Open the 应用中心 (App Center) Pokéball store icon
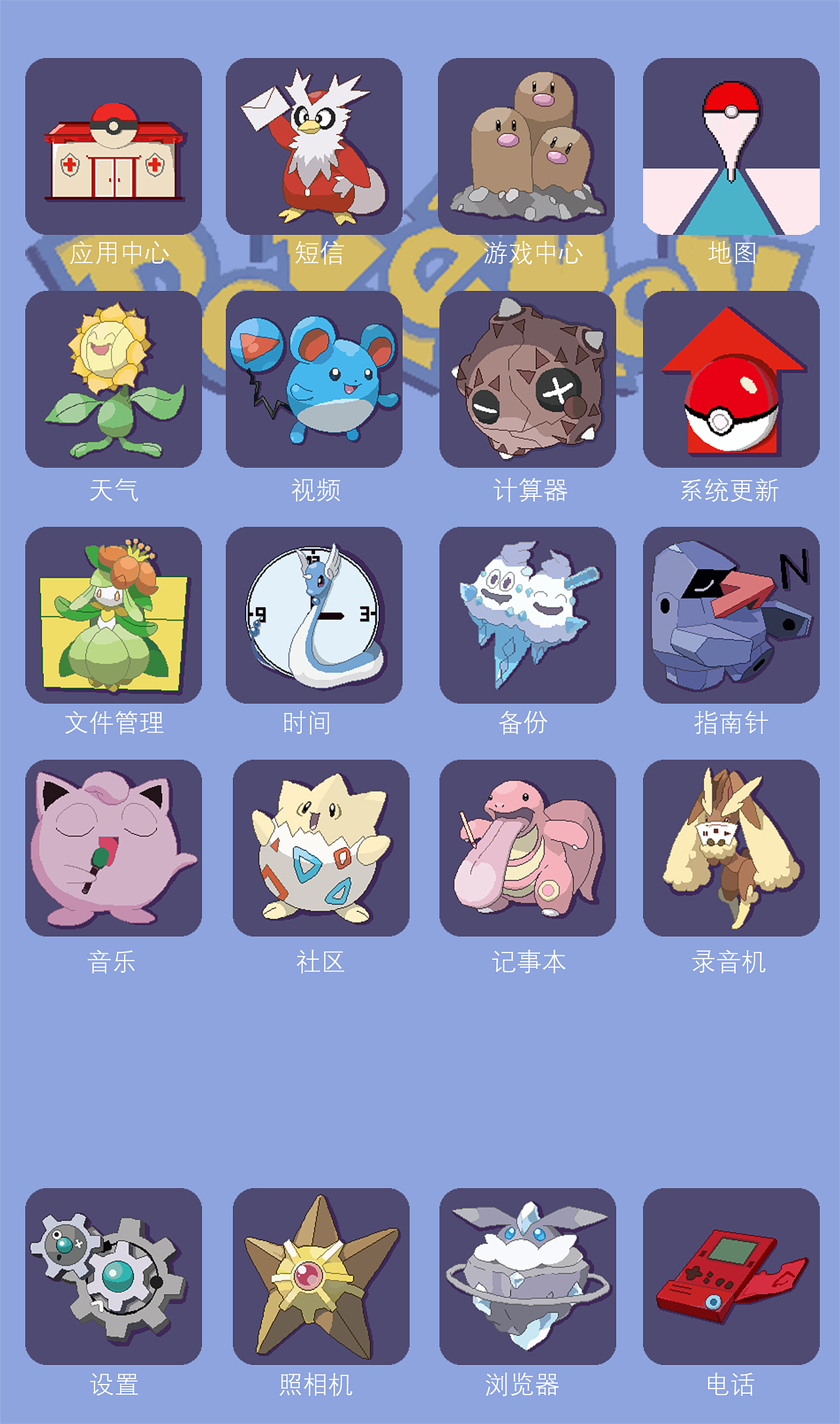The width and height of the screenshot is (840, 1424). click(x=112, y=146)
